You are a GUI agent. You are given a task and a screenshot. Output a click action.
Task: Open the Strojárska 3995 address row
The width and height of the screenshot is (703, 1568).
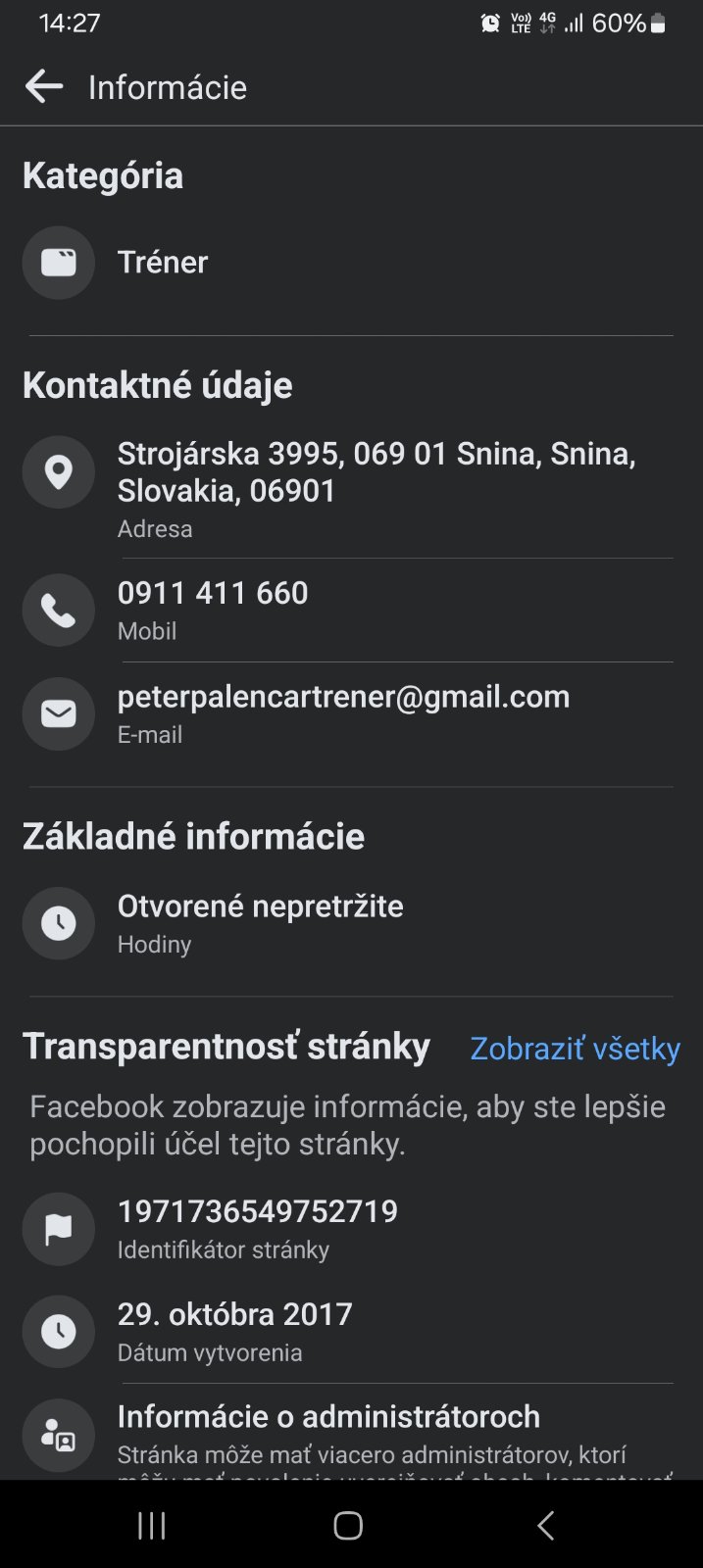click(x=376, y=472)
